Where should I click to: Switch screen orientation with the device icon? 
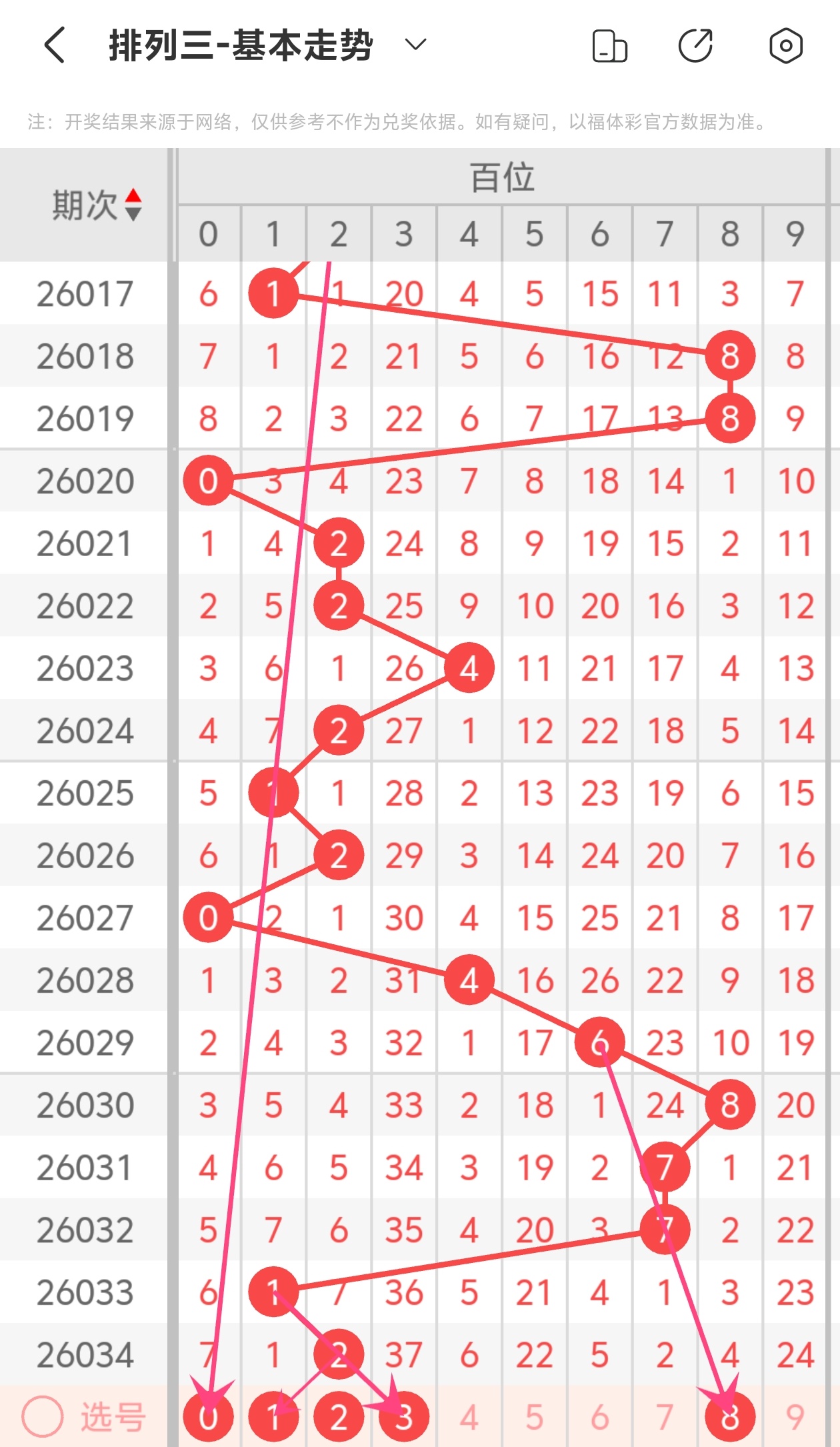click(x=609, y=46)
